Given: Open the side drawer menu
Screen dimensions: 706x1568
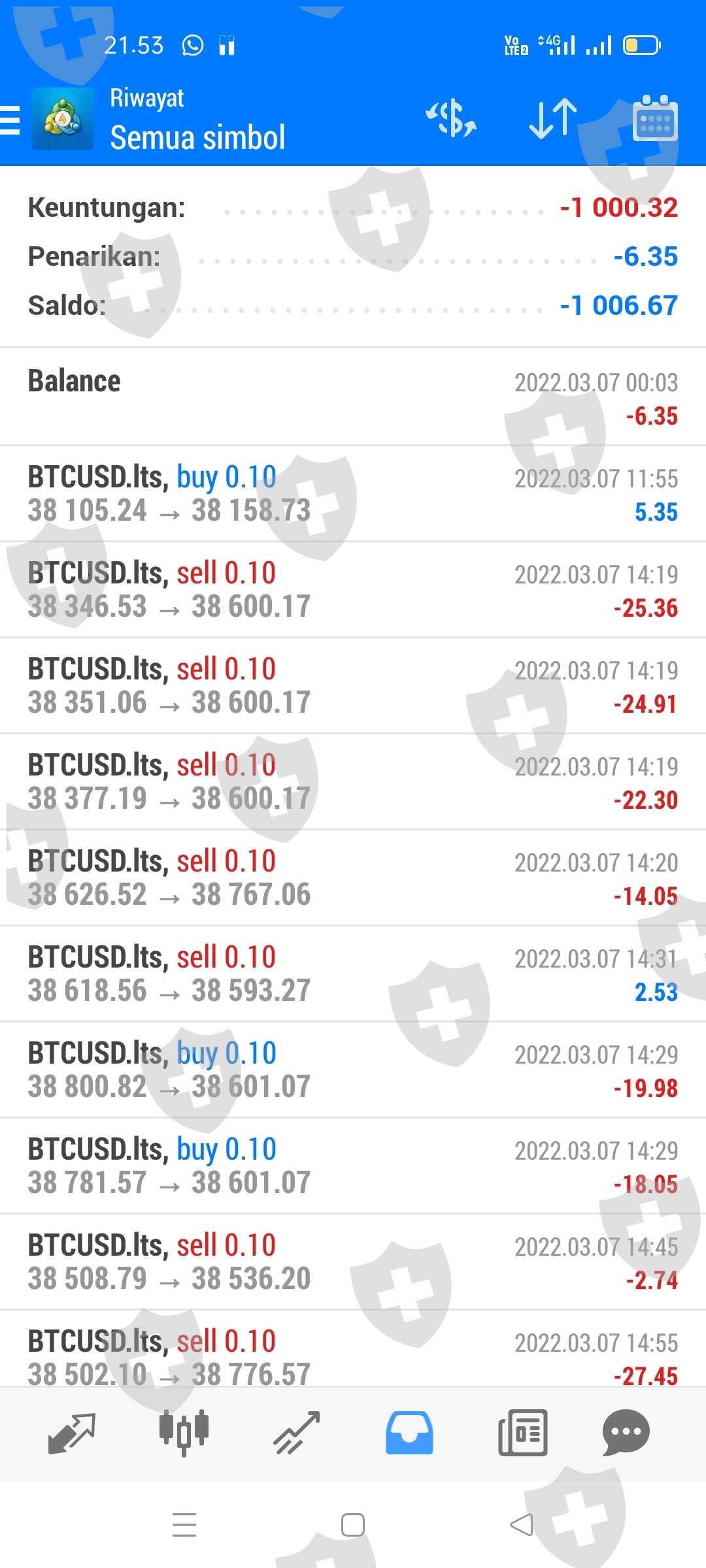Looking at the screenshot, I should point(11,120).
